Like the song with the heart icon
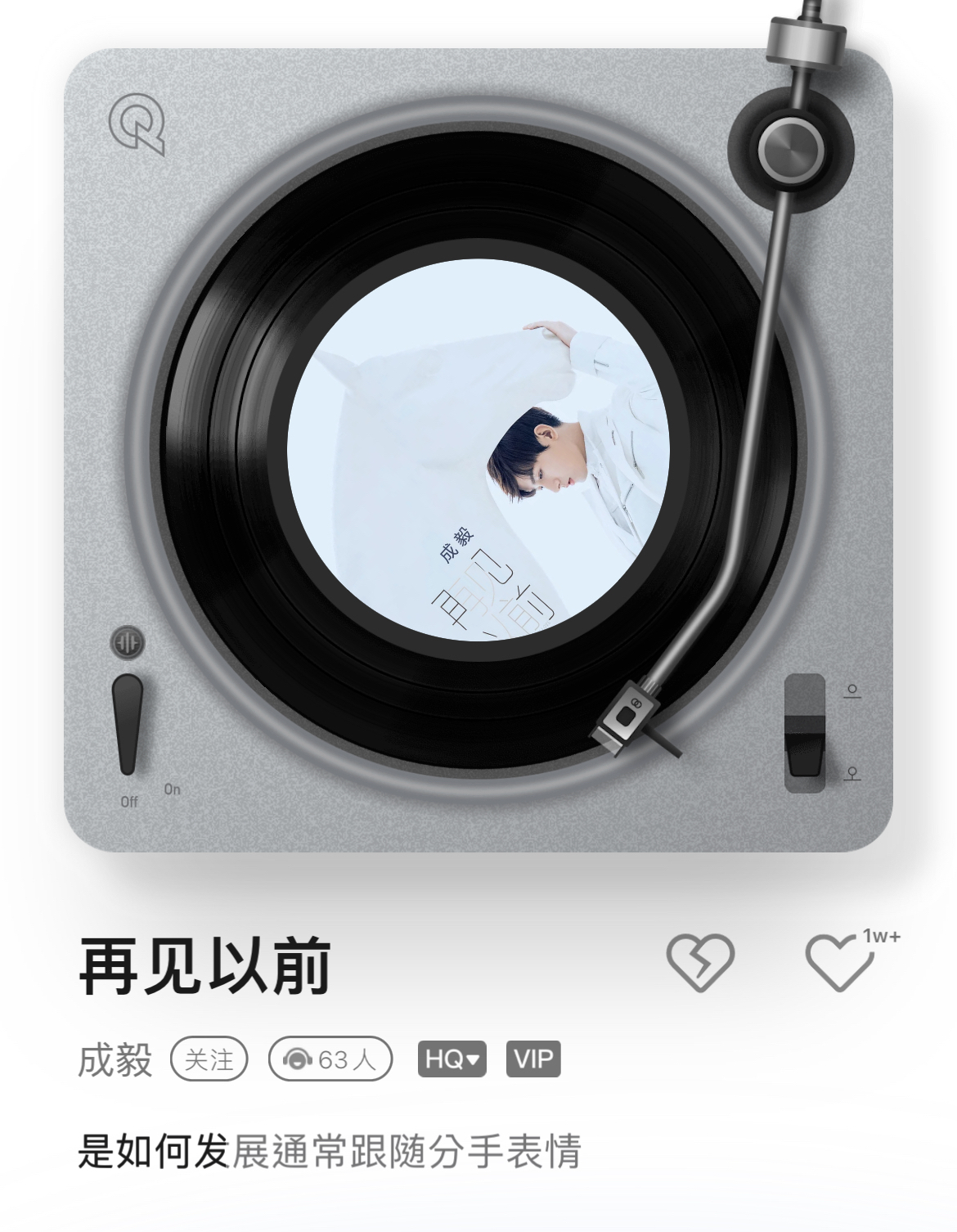 coord(839,963)
